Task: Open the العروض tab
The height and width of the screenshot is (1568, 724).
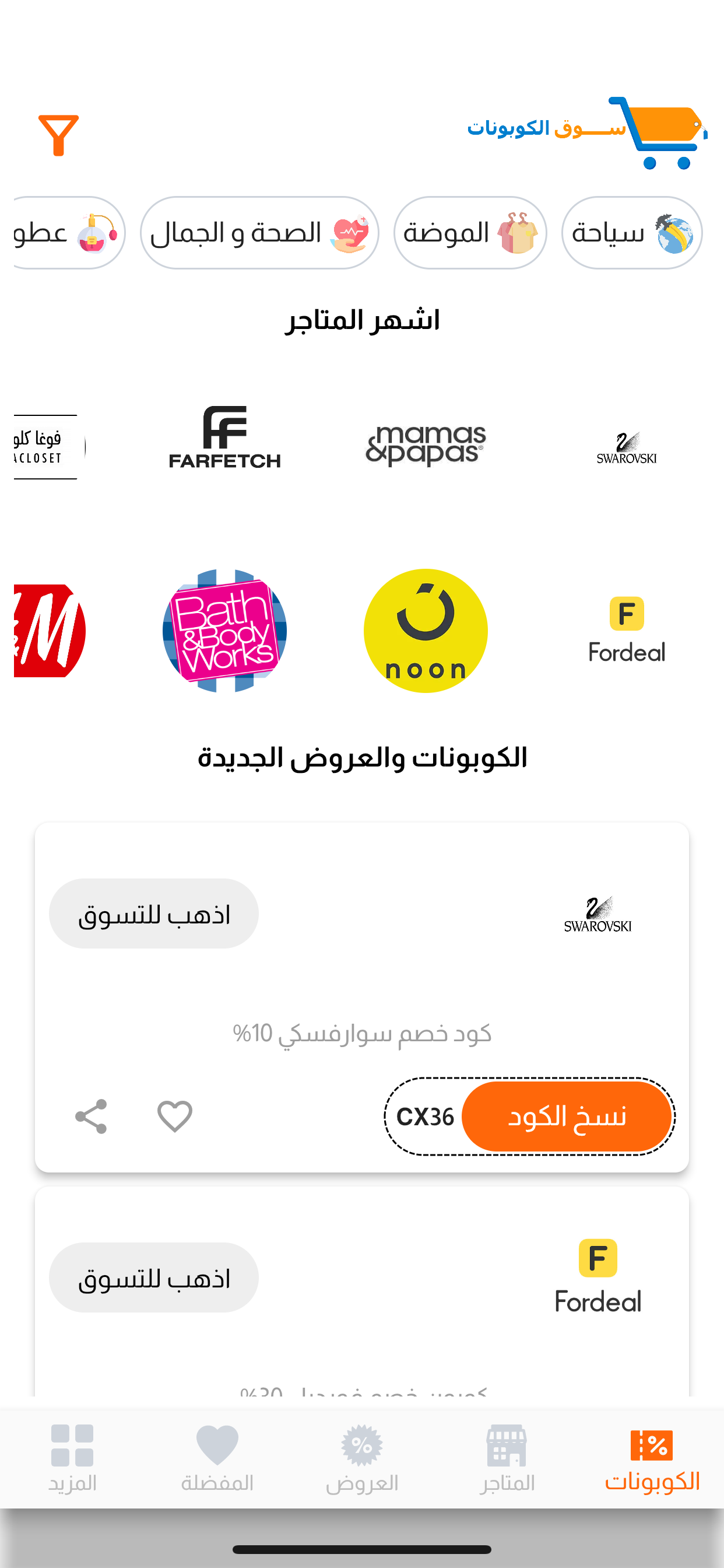Action: pos(362,1461)
